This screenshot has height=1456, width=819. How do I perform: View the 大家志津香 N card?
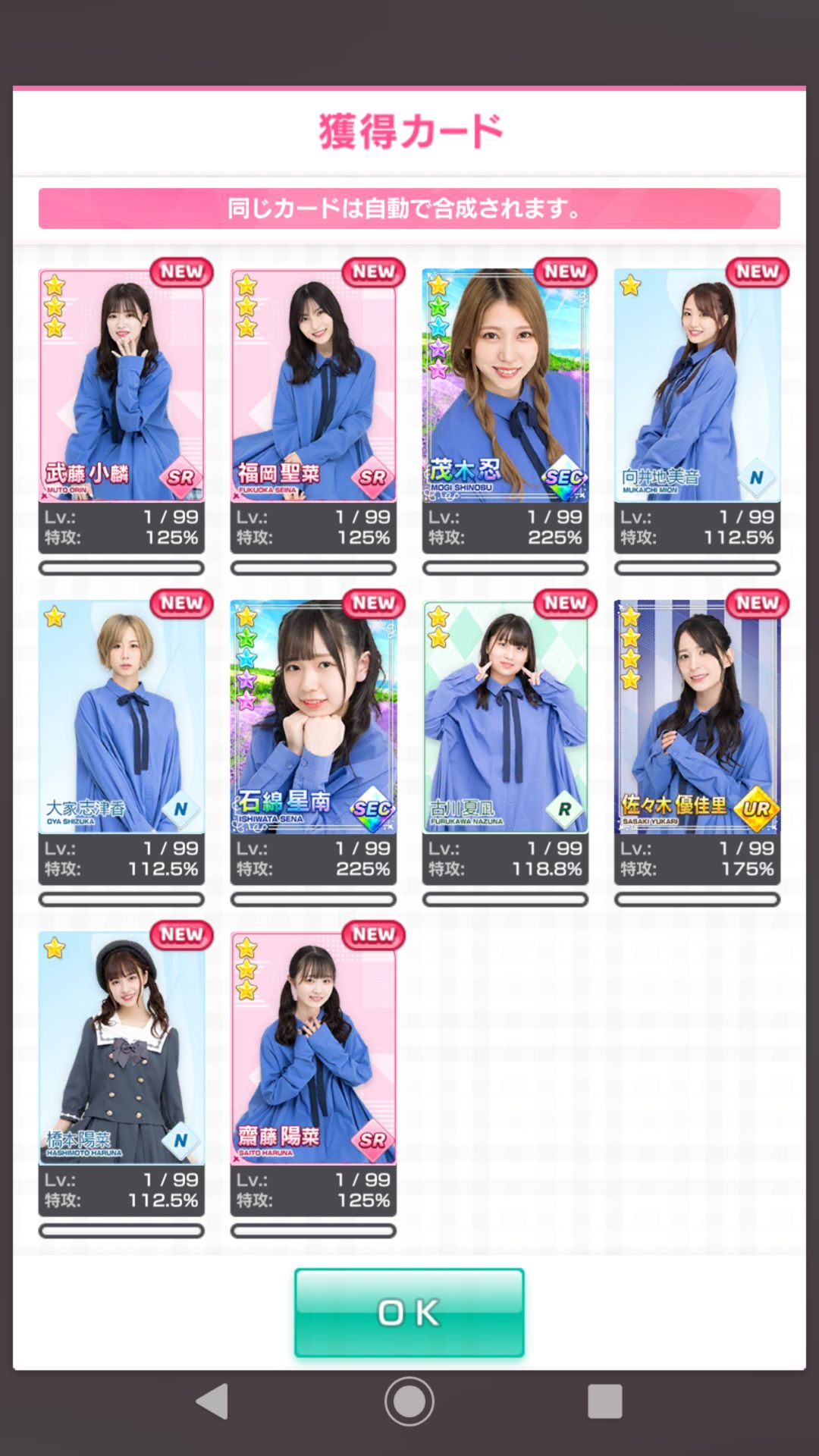121,718
